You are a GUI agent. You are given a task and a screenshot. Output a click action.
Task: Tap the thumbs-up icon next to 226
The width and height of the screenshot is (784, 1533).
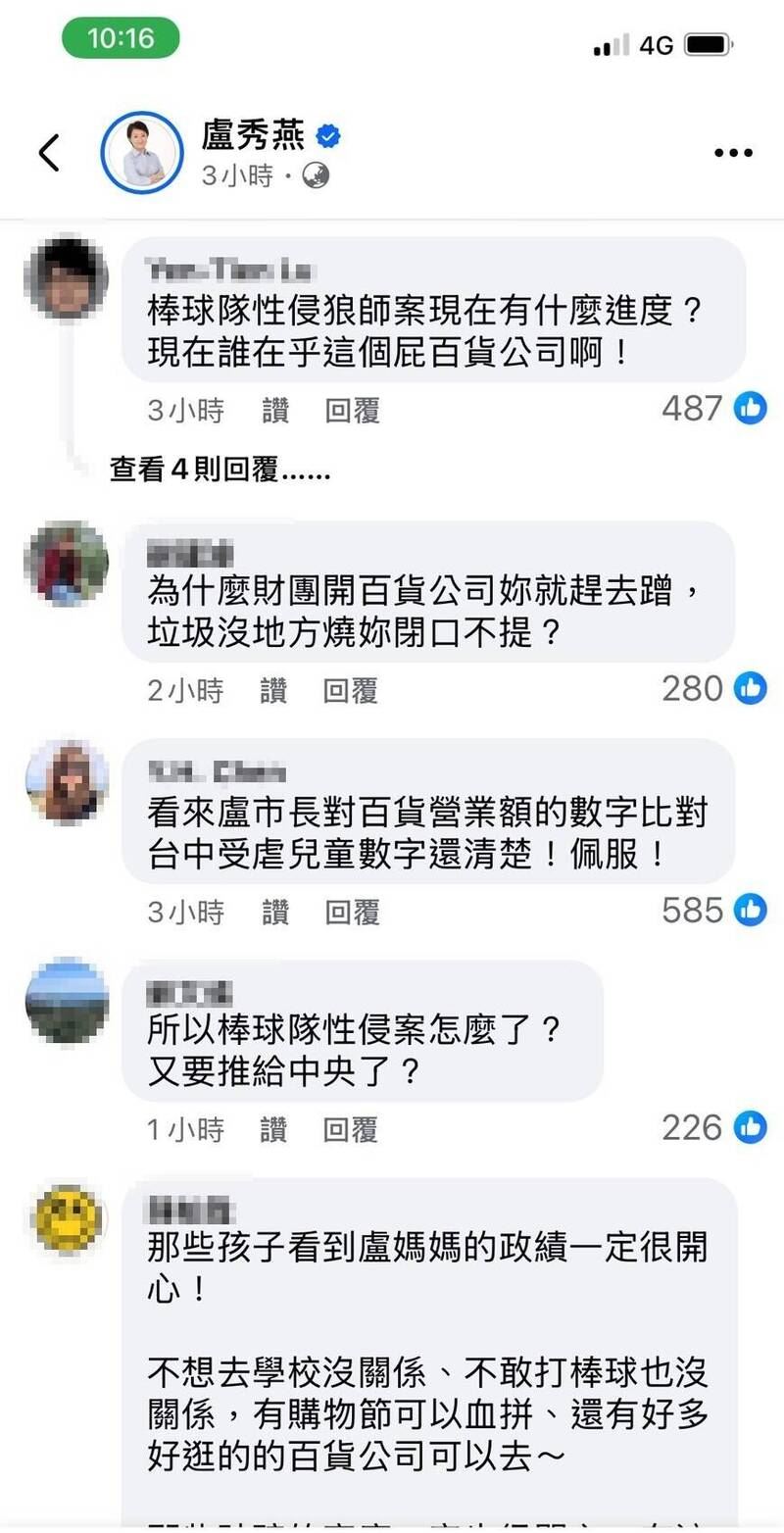click(x=750, y=1128)
